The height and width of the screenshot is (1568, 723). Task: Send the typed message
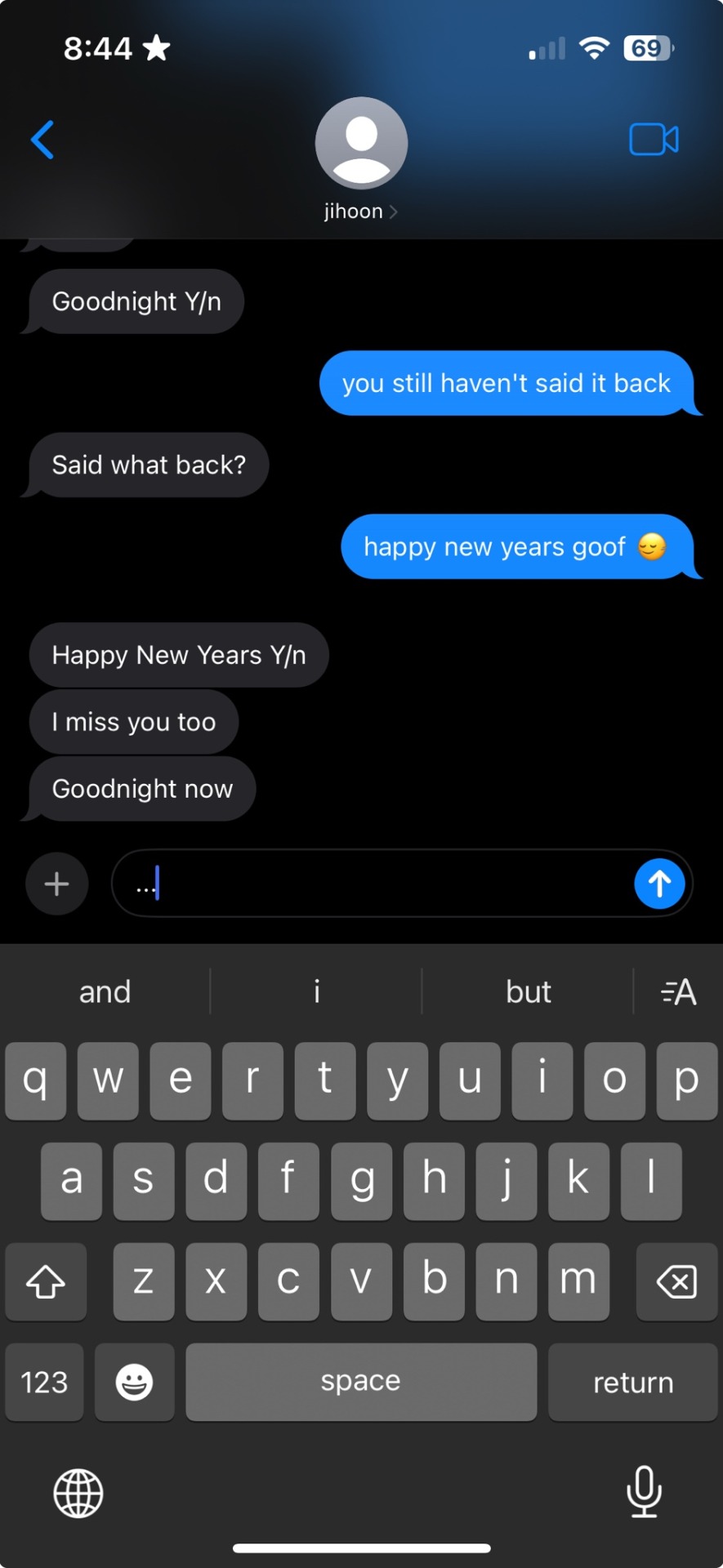(659, 884)
